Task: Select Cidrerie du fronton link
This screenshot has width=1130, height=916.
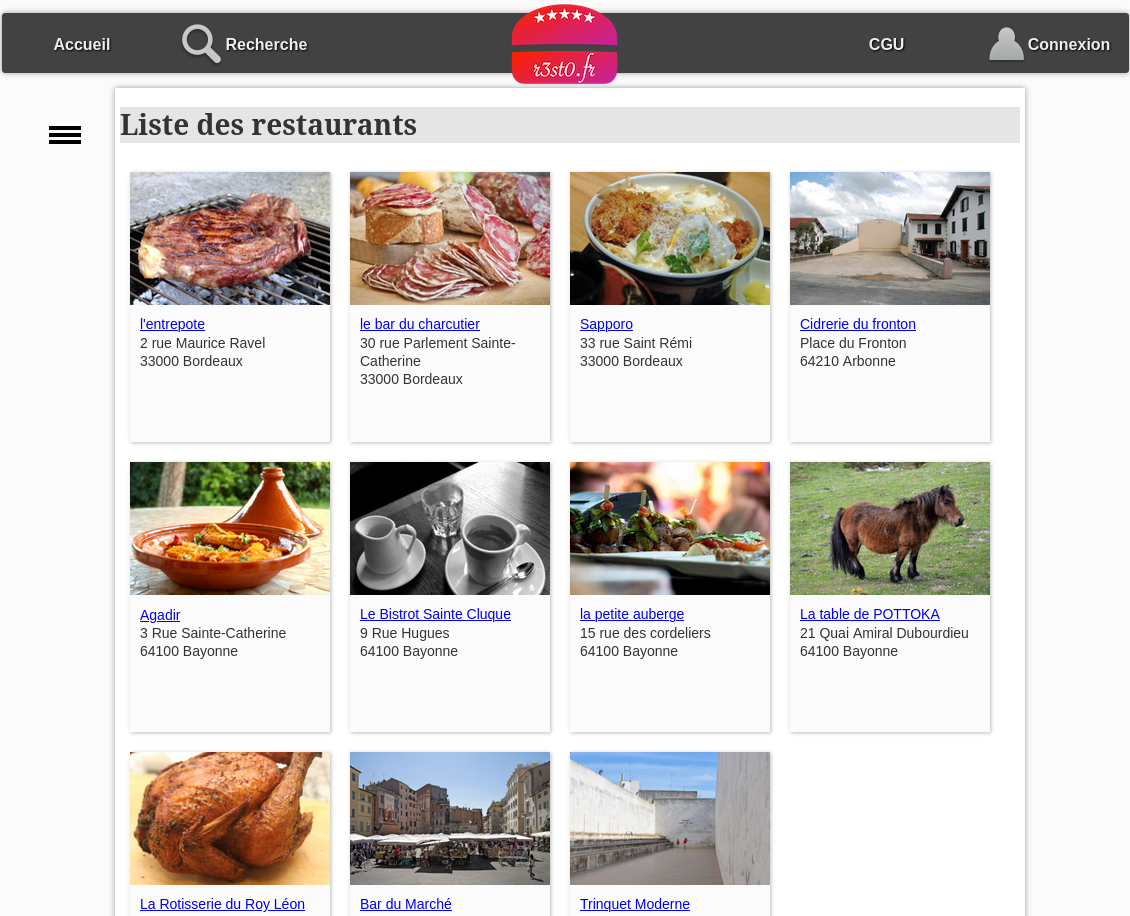Action: point(858,324)
